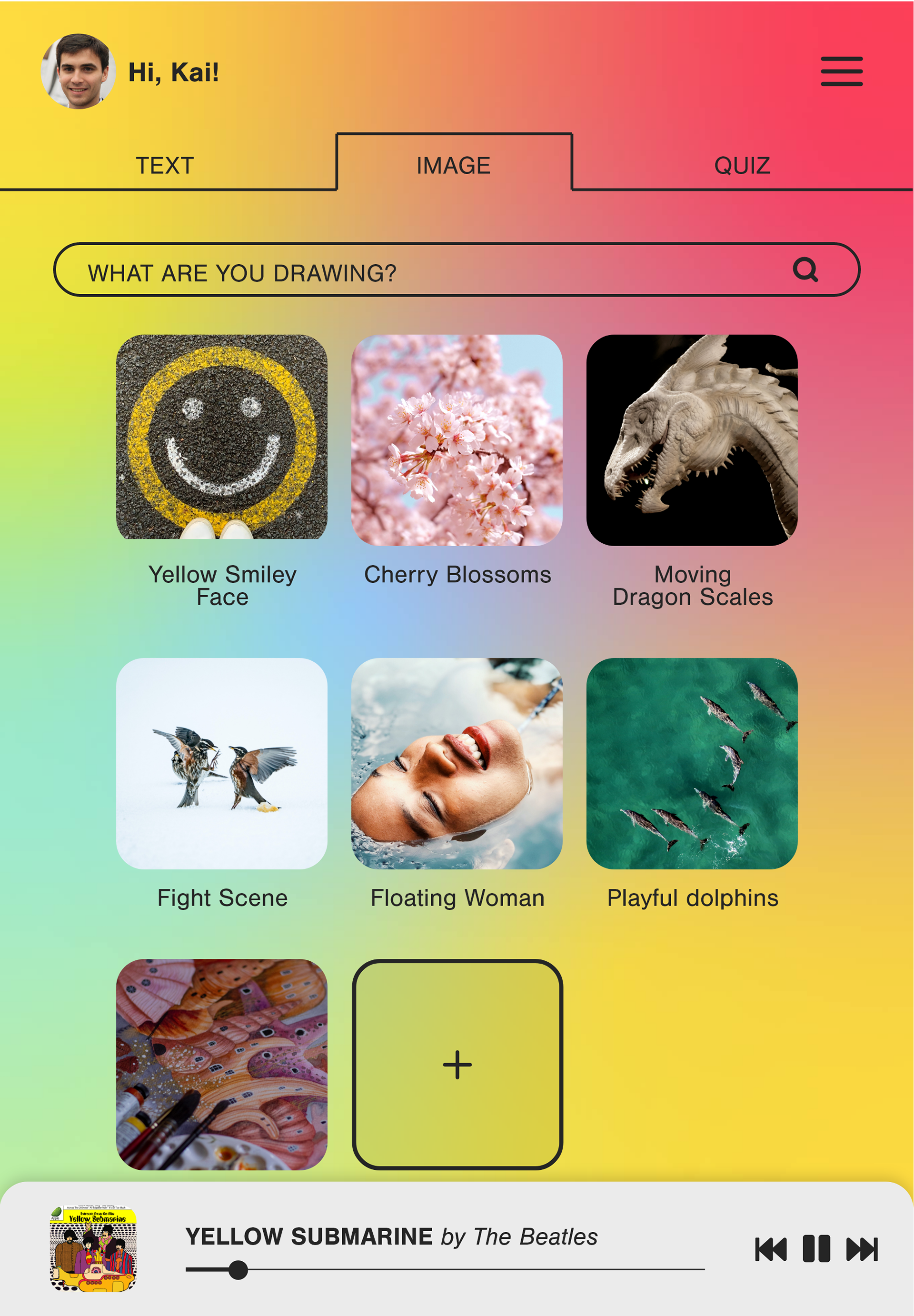Add a new image with plus tile
Screen dimensions: 914x1316
pos(457,1064)
